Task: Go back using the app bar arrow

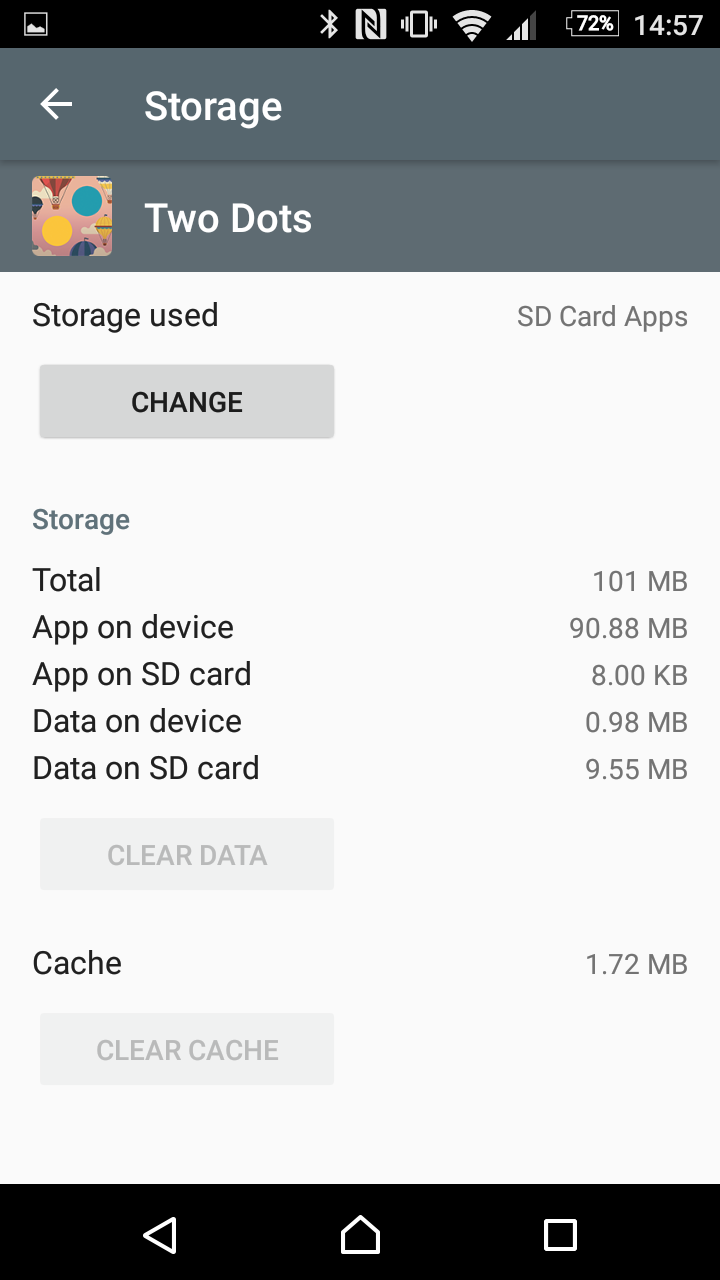Action: 56,105
